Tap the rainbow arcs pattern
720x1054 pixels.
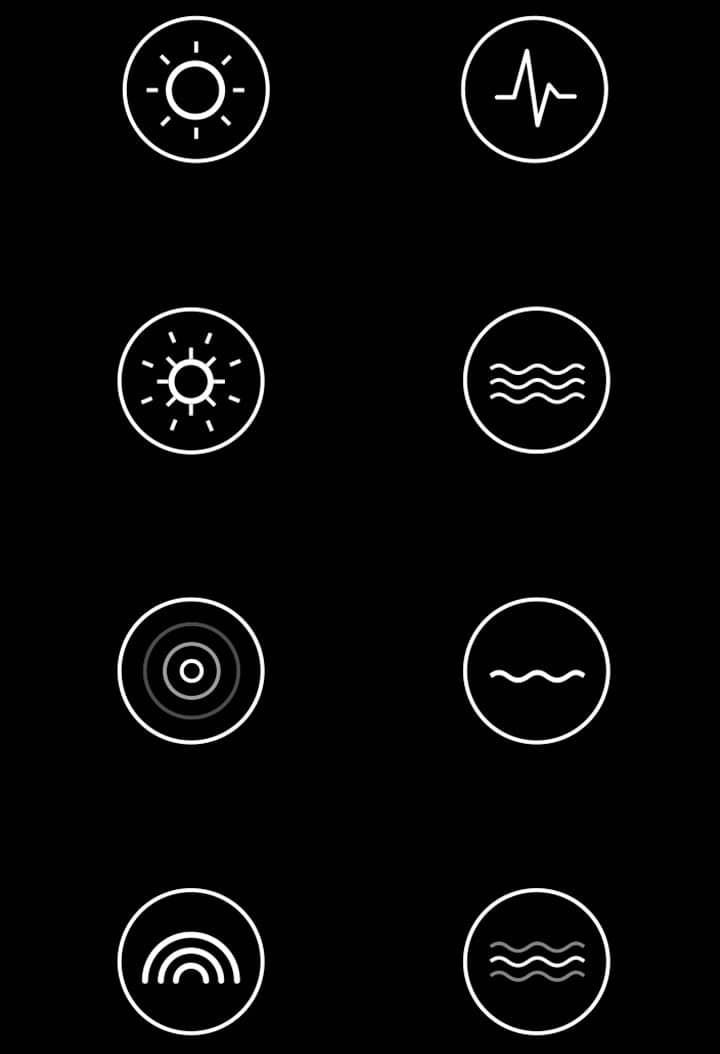[191, 962]
